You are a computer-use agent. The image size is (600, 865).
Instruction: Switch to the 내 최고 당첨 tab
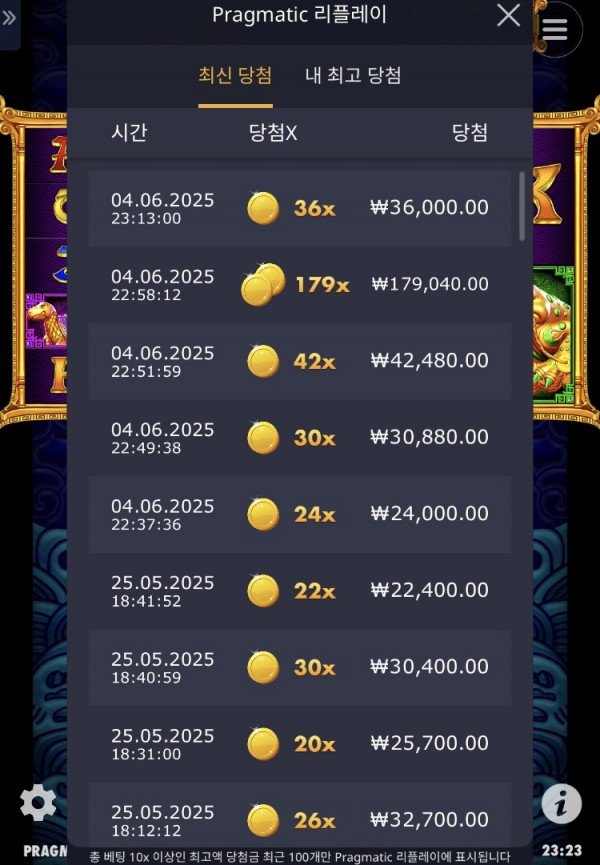(353, 76)
